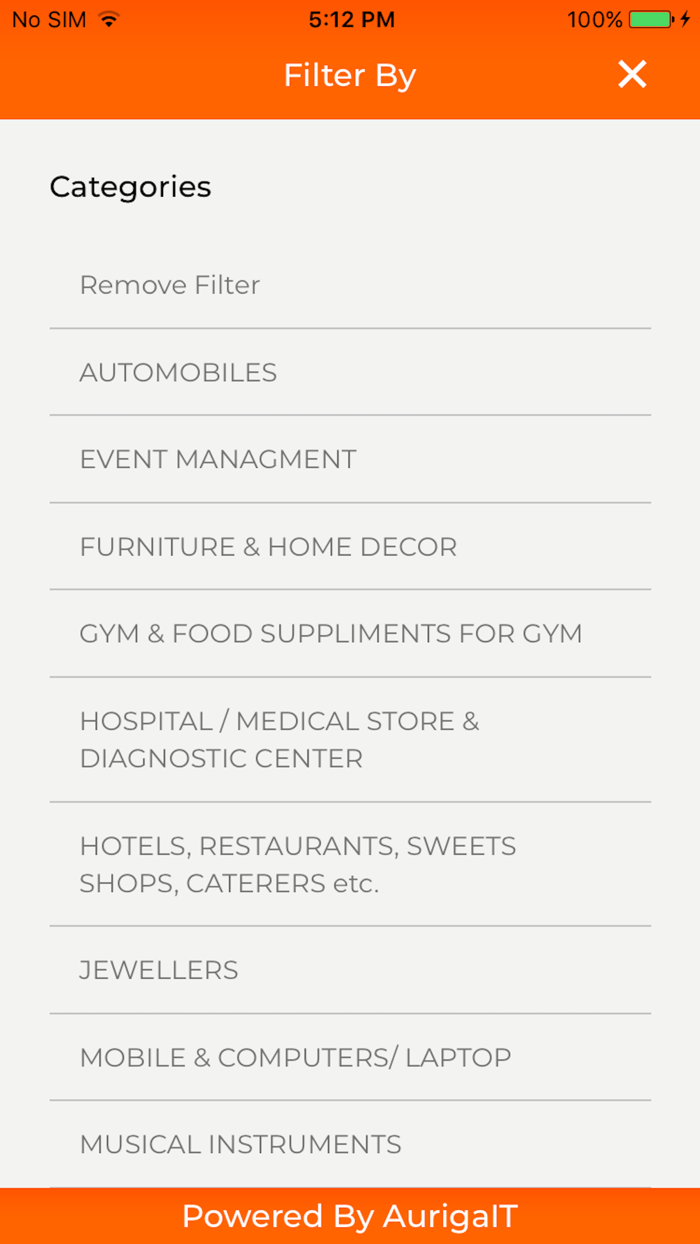
Task: Filter by FURNITURE & HOME DECOR
Action: 268,547
